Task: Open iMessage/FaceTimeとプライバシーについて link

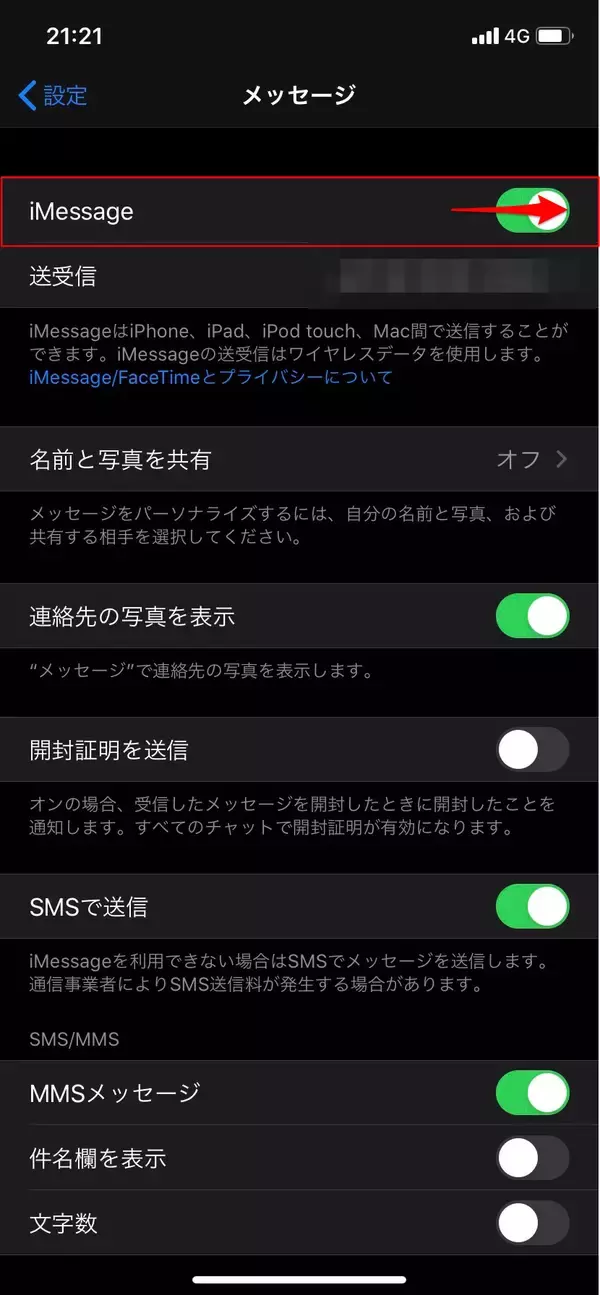Action: click(x=211, y=377)
